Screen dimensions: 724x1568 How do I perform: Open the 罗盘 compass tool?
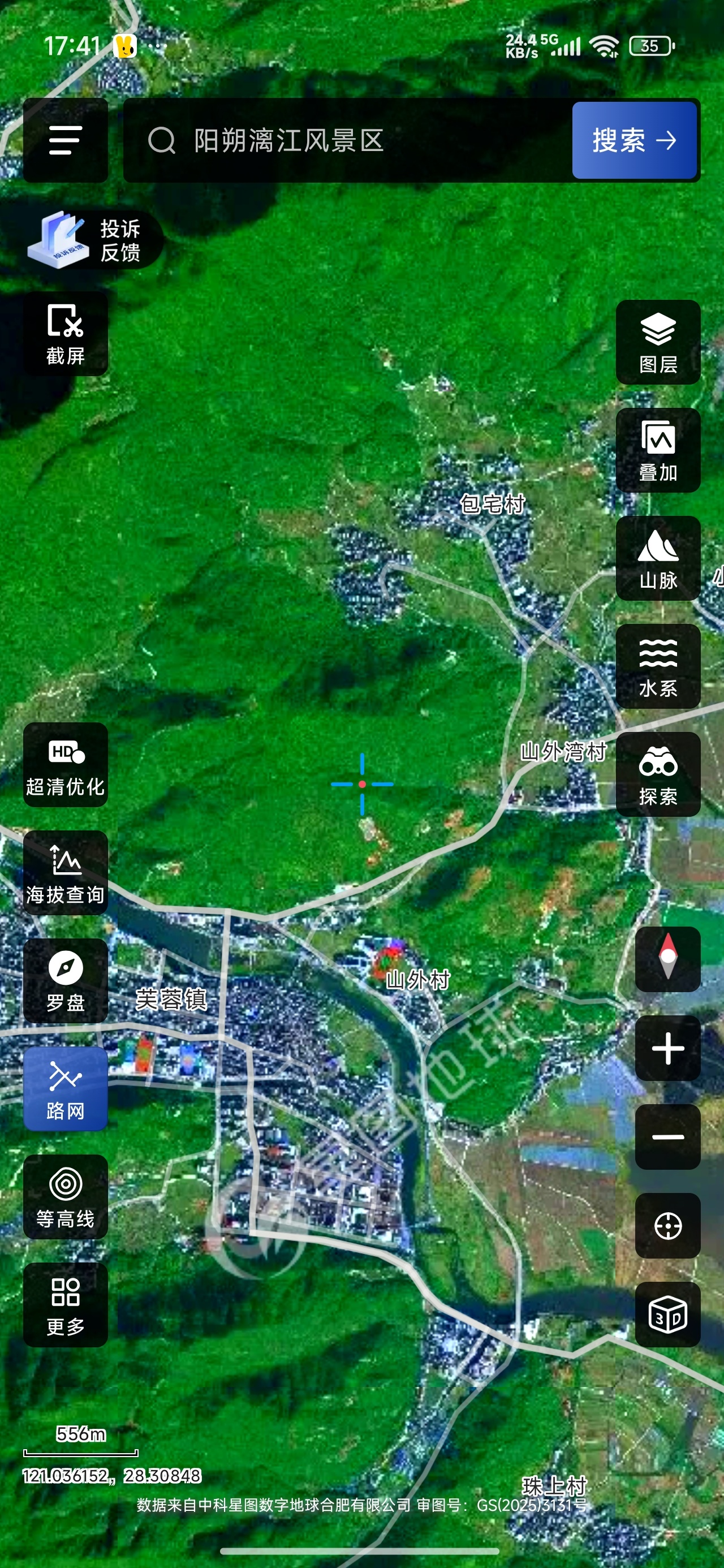click(66, 981)
